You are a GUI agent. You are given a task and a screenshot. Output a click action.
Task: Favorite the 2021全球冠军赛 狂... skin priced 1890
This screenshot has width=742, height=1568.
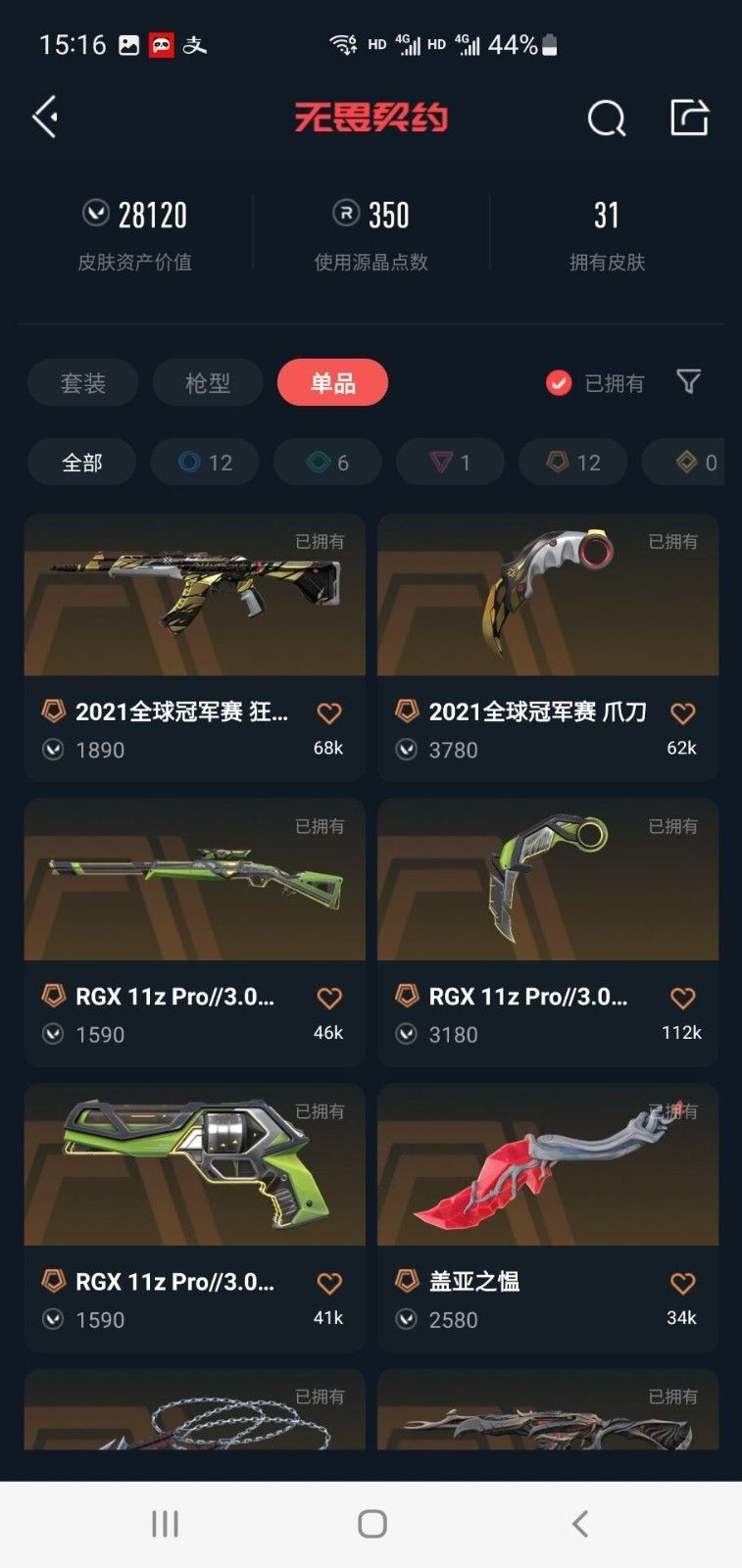click(x=329, y=713)
